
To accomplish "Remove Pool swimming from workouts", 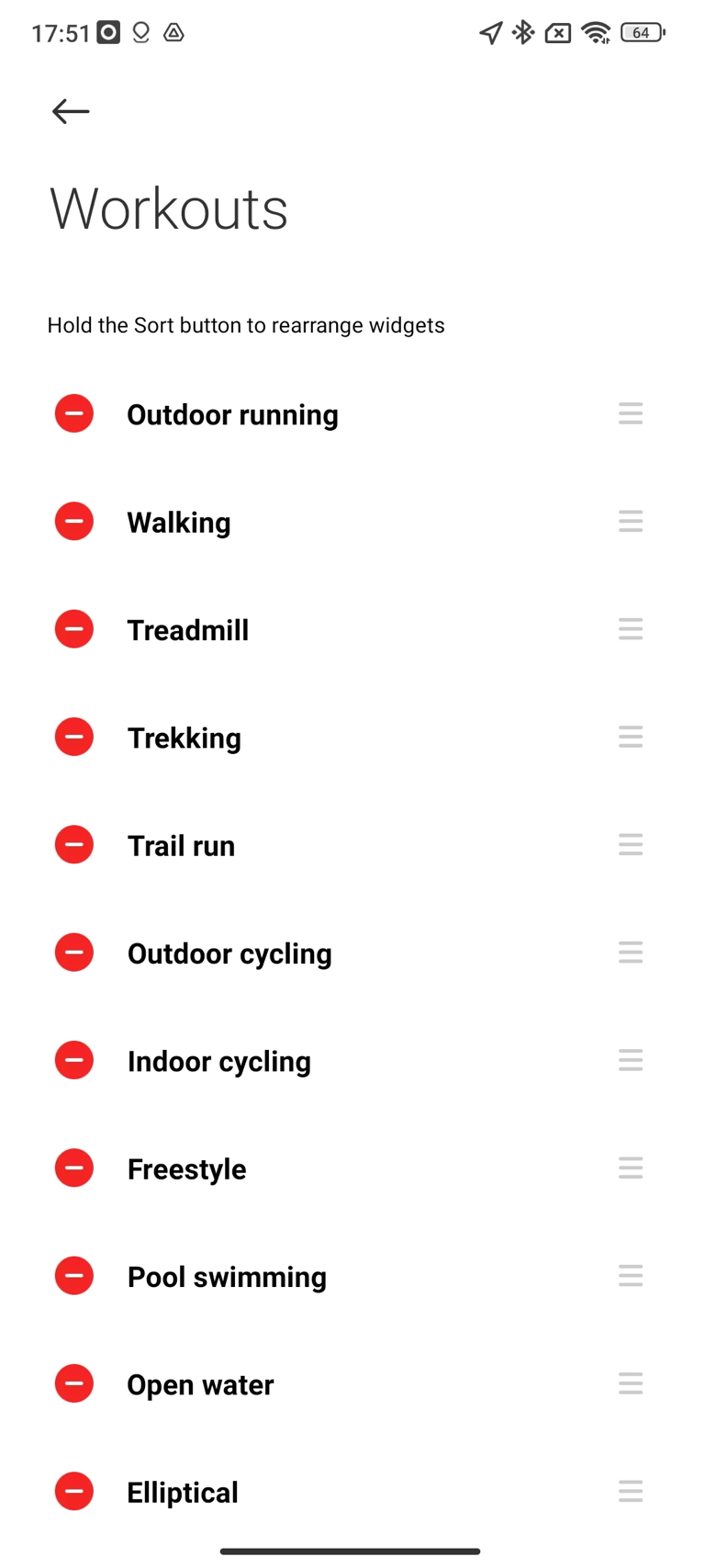I will point(74,1276).
